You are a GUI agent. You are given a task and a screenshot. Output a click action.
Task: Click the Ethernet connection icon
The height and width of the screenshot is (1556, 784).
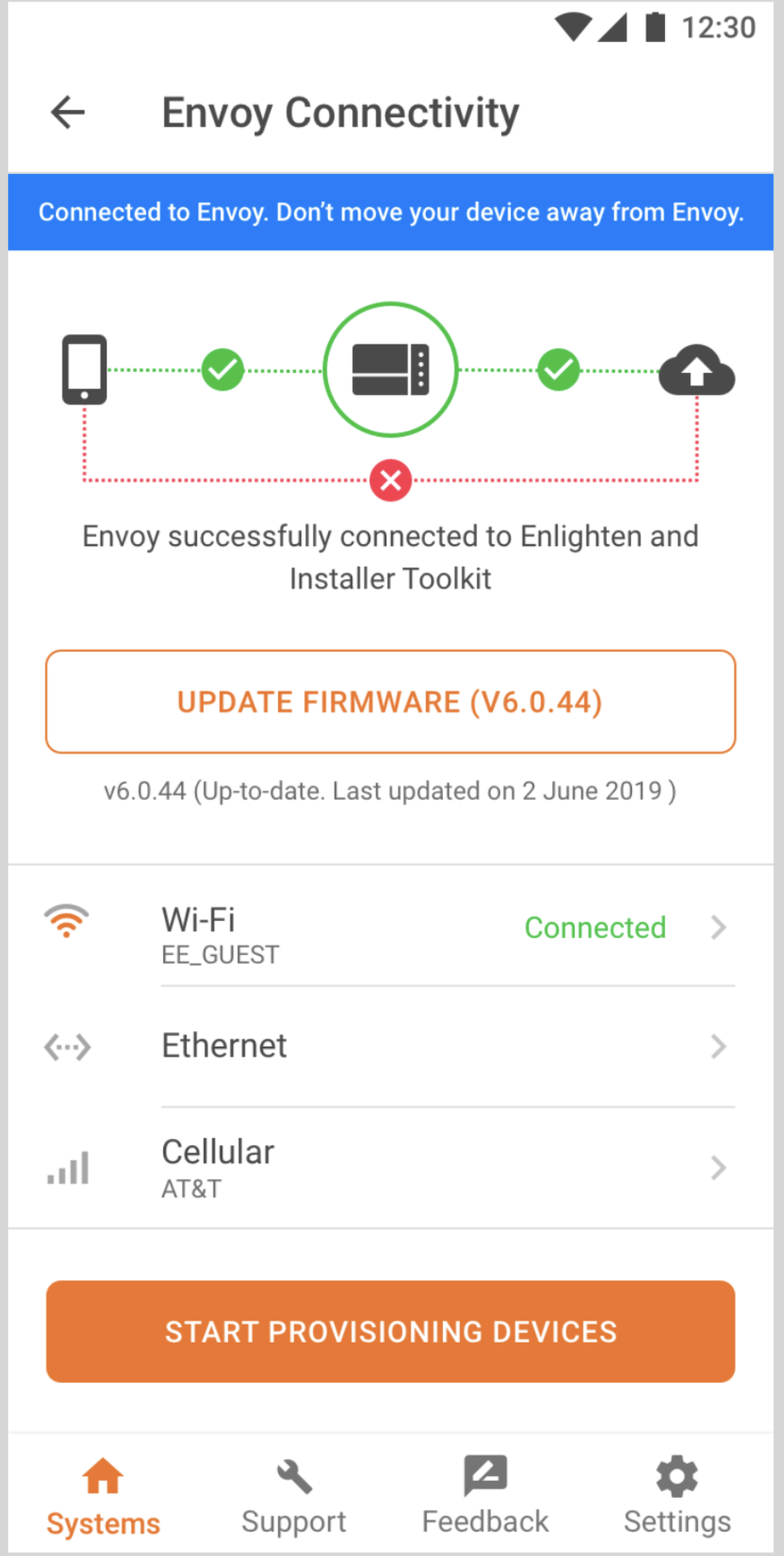click(x=67, y=1046)
